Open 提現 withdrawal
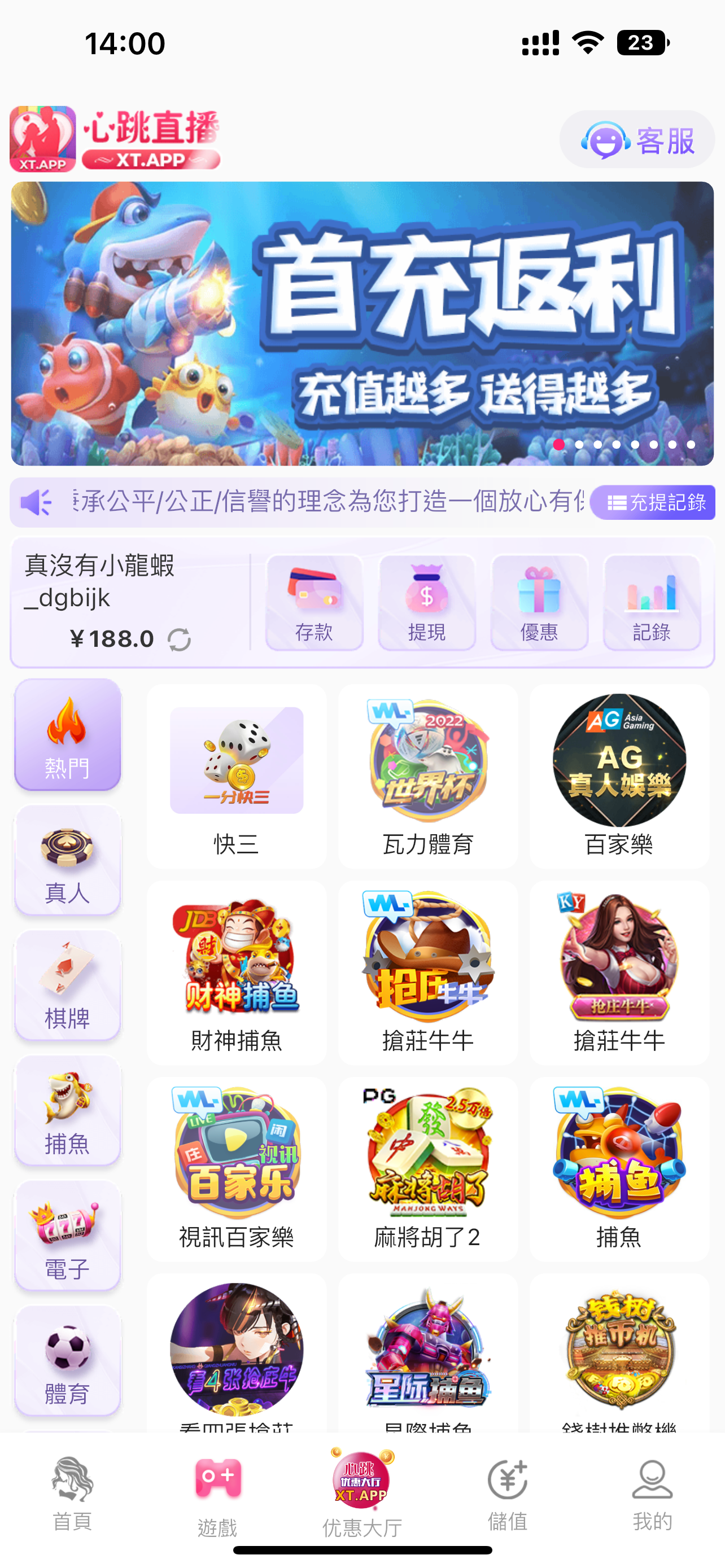The height and width of the screenshot is (1568, 725). pos(427,602)
